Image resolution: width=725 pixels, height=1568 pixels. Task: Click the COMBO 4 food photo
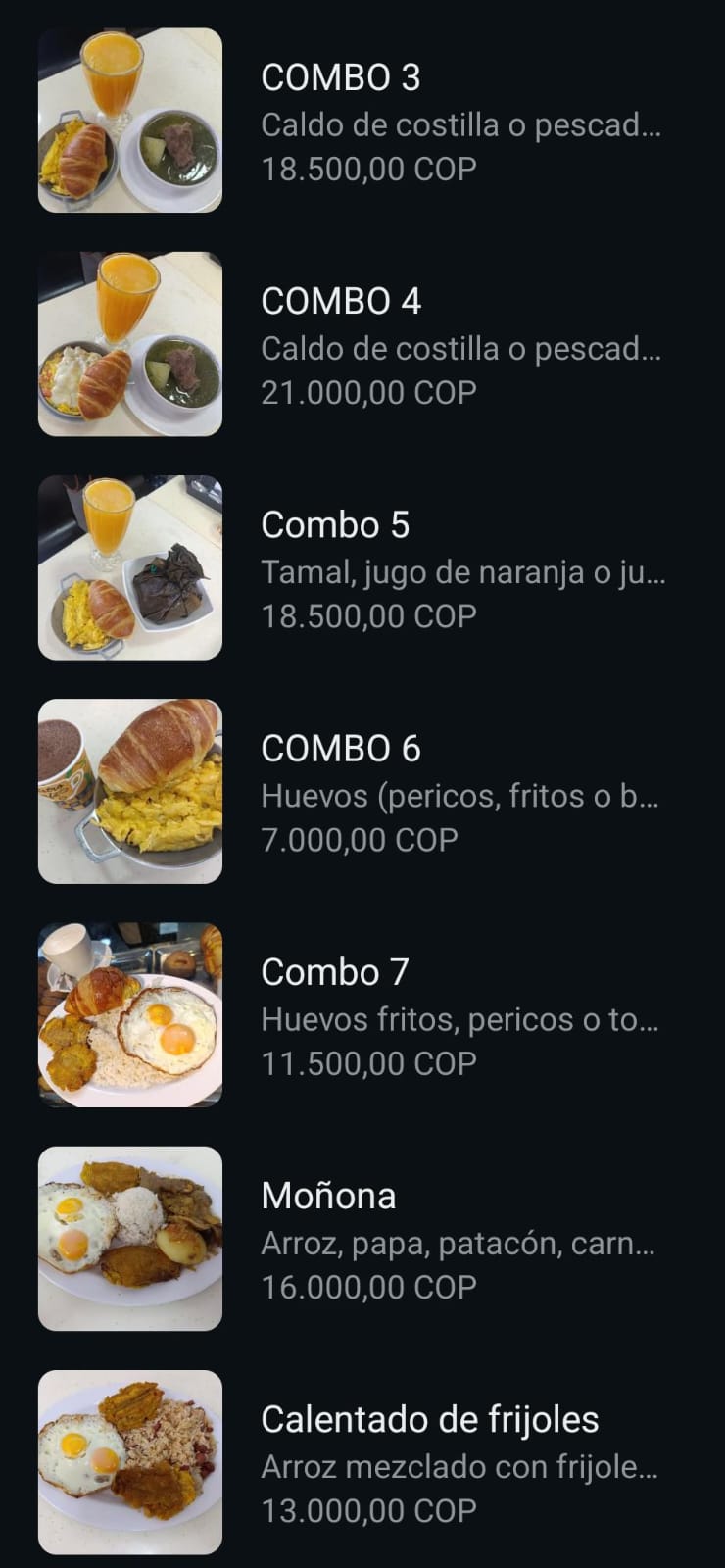point(131,343)
